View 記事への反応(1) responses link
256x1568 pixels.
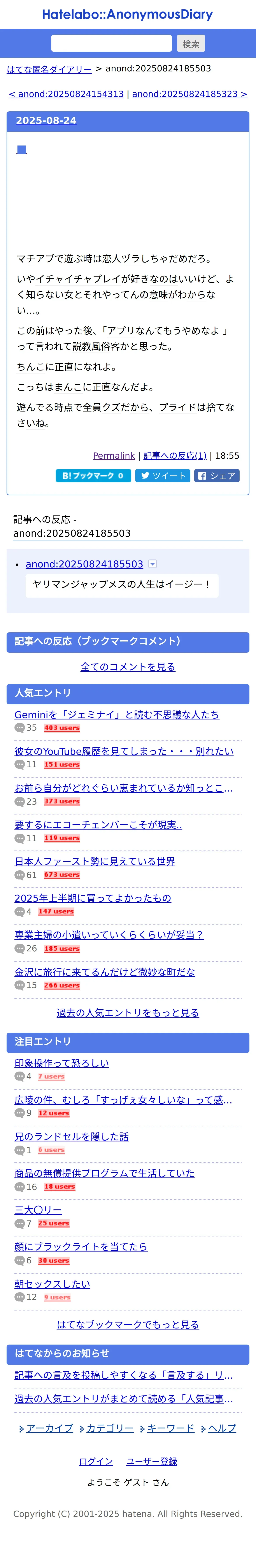coord(175,455)
